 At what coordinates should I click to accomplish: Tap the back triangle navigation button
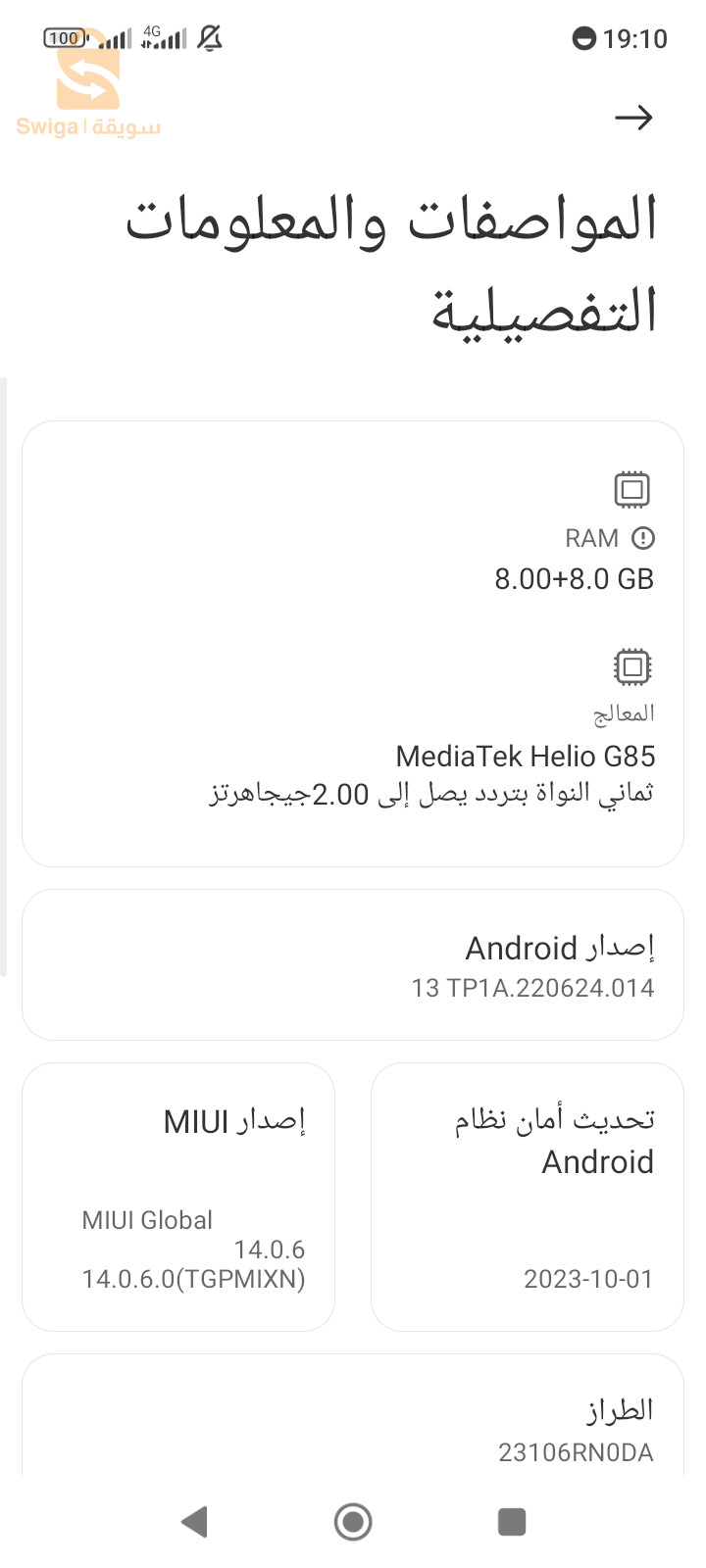[x=194, y=1522]
